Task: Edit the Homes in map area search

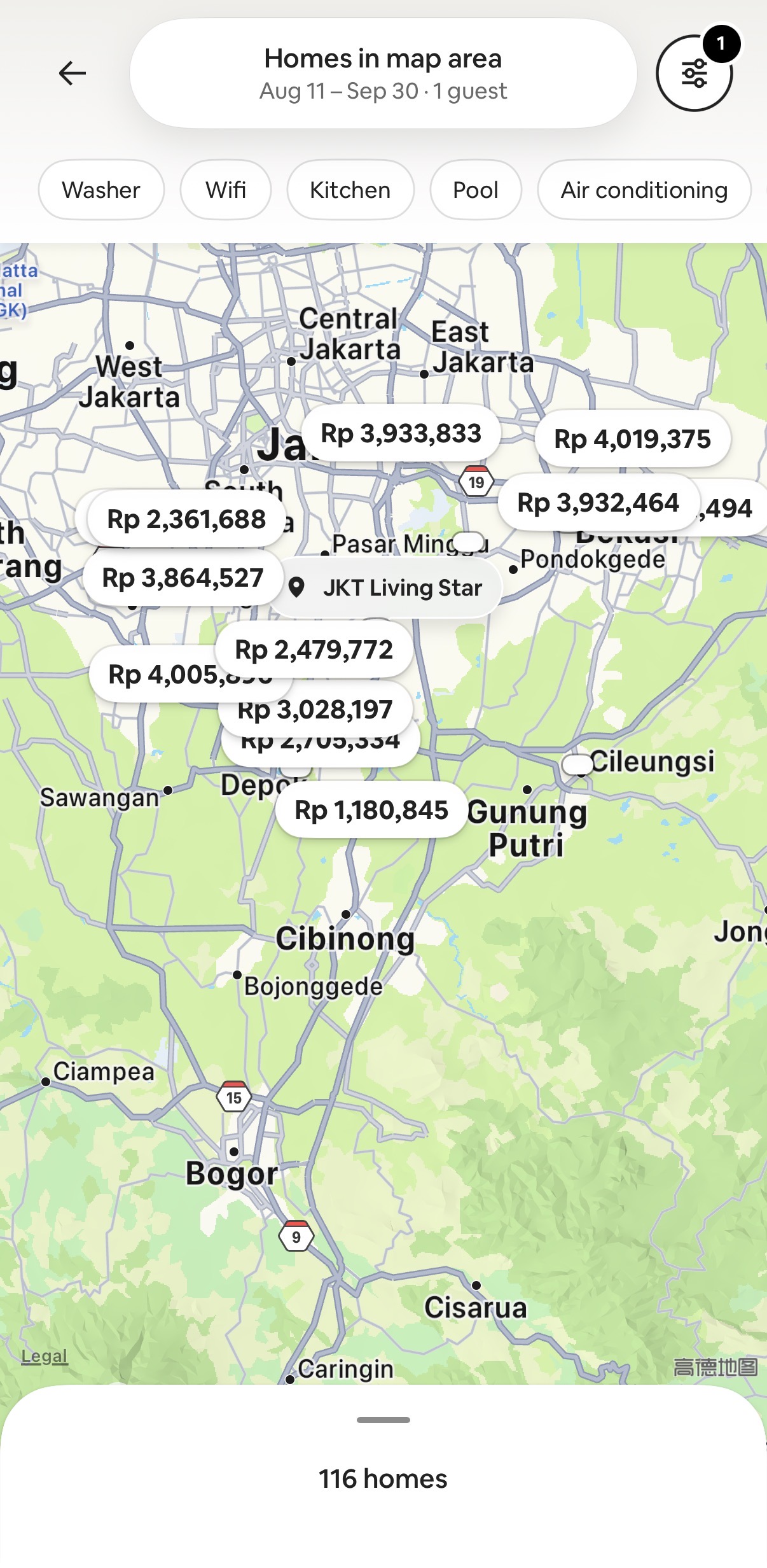Action: click(383, 73)
